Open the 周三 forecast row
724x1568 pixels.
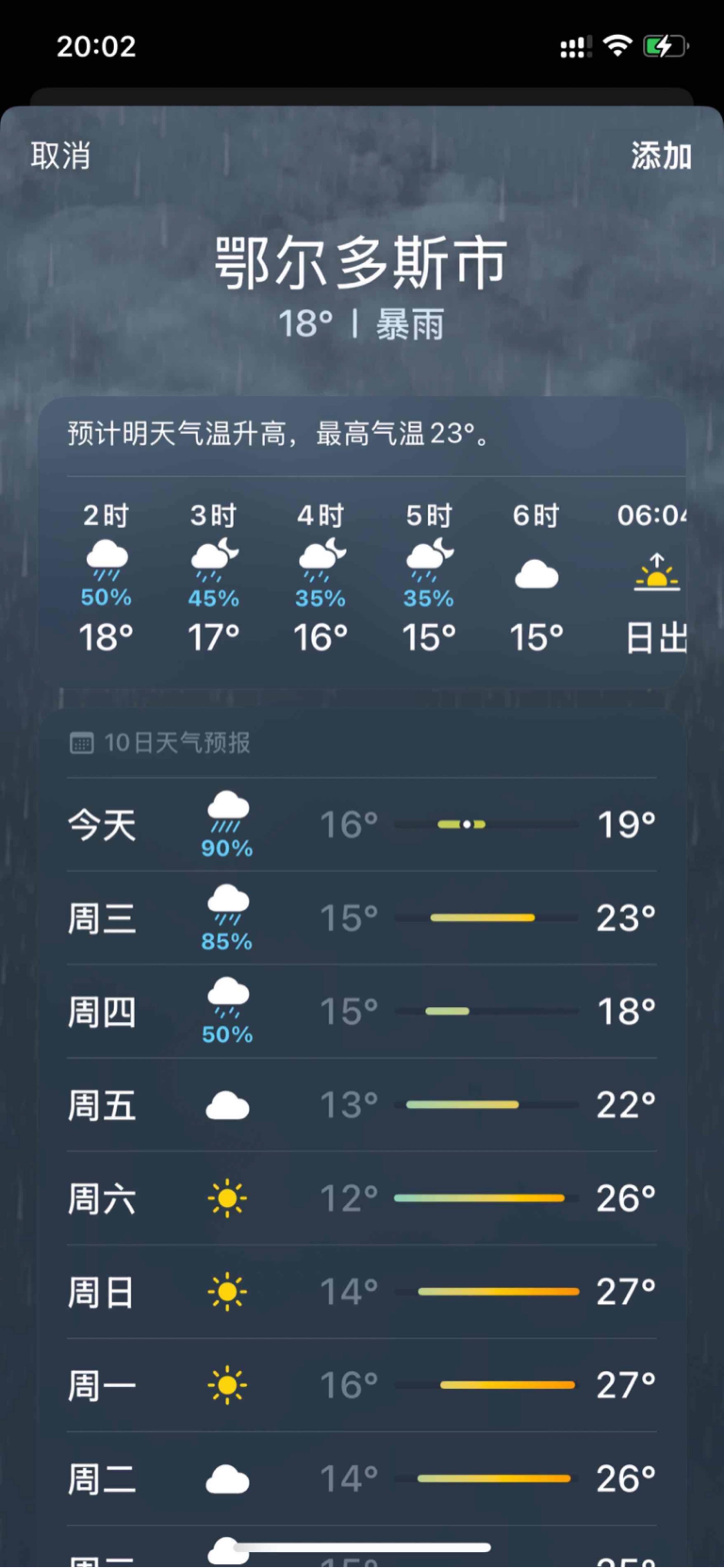pyautogui.click(x=361, y=917)
